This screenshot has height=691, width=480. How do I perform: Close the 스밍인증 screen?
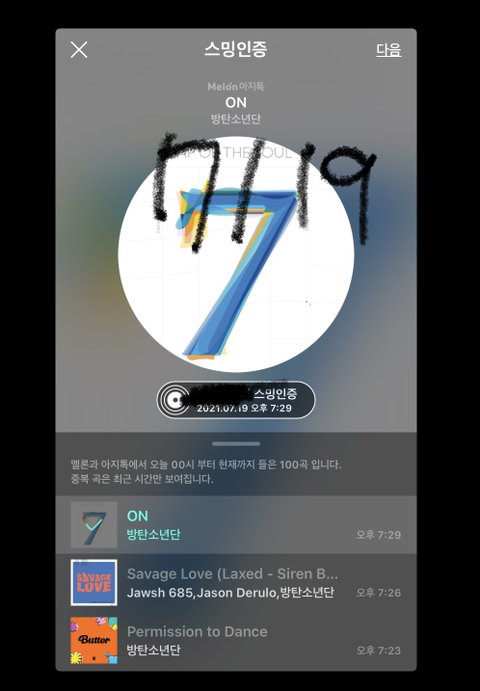pyautogui.click(x=79, y=50)
